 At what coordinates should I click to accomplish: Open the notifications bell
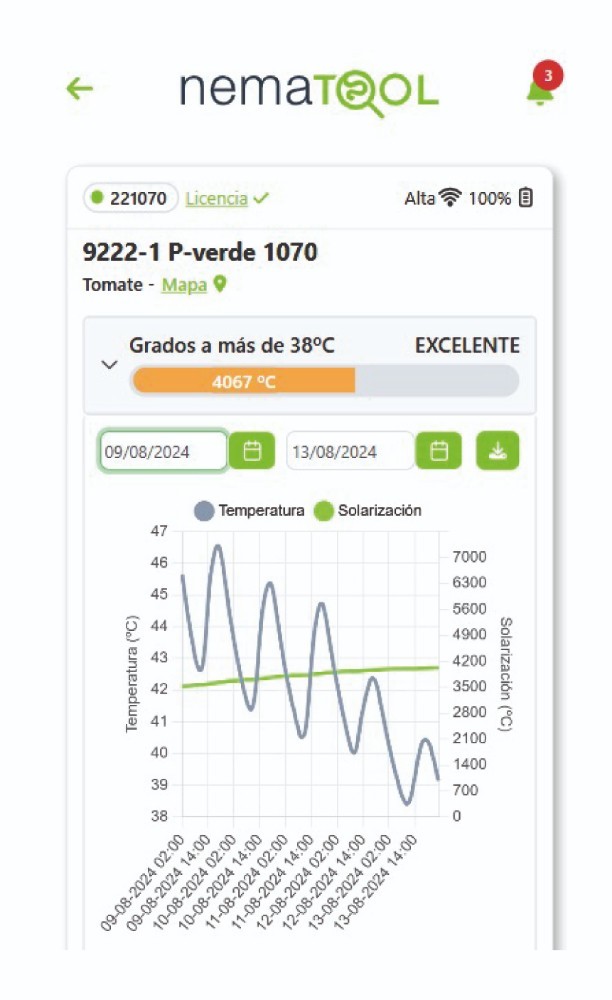point(542,86)
